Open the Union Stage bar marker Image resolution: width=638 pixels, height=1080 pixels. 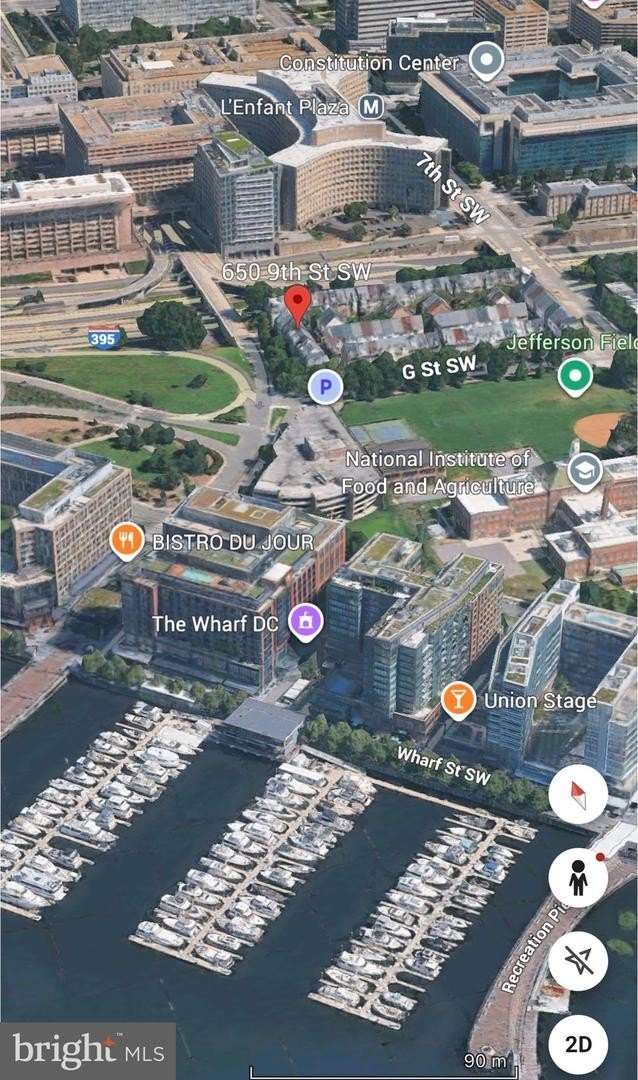click(458, 700)
